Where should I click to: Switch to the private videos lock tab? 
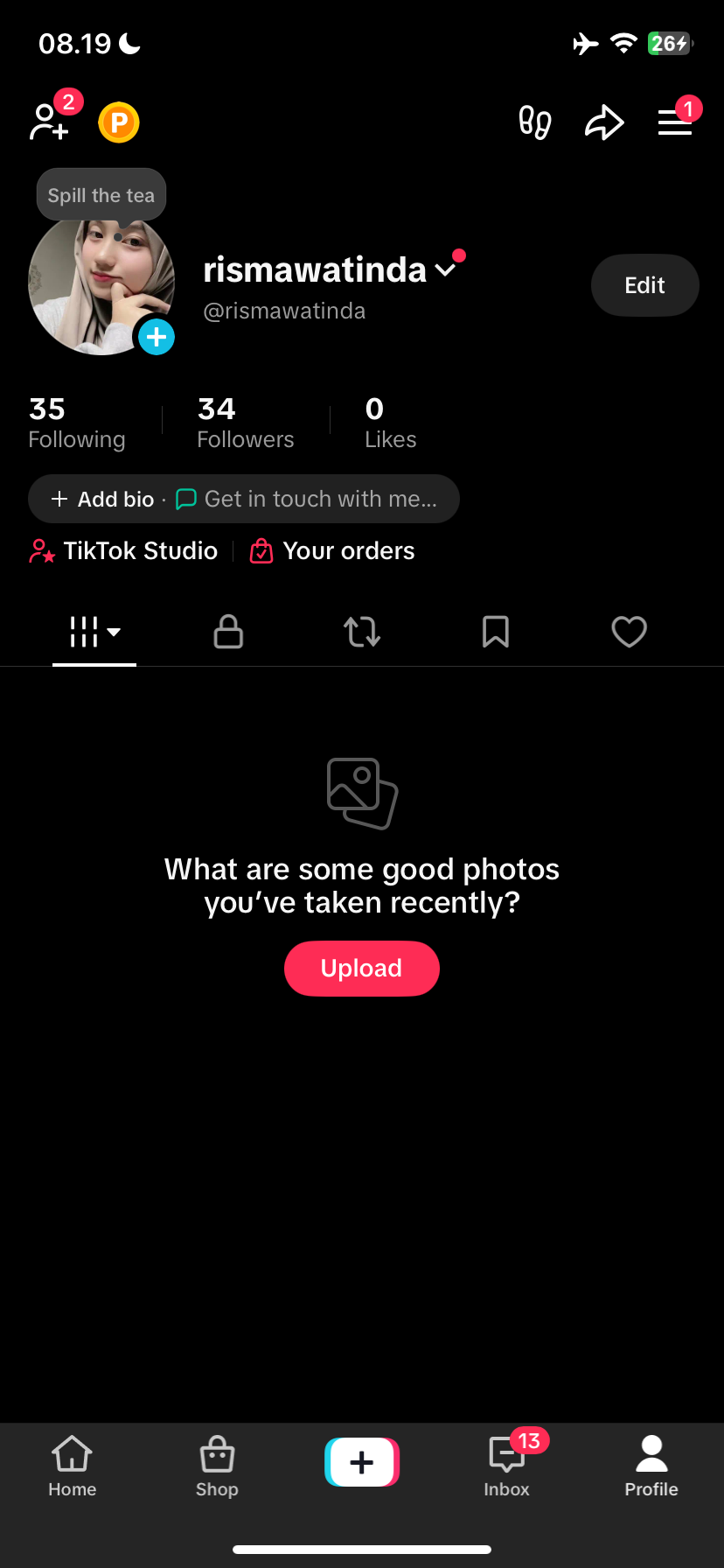pyautogui.click(x=228, y=632)
